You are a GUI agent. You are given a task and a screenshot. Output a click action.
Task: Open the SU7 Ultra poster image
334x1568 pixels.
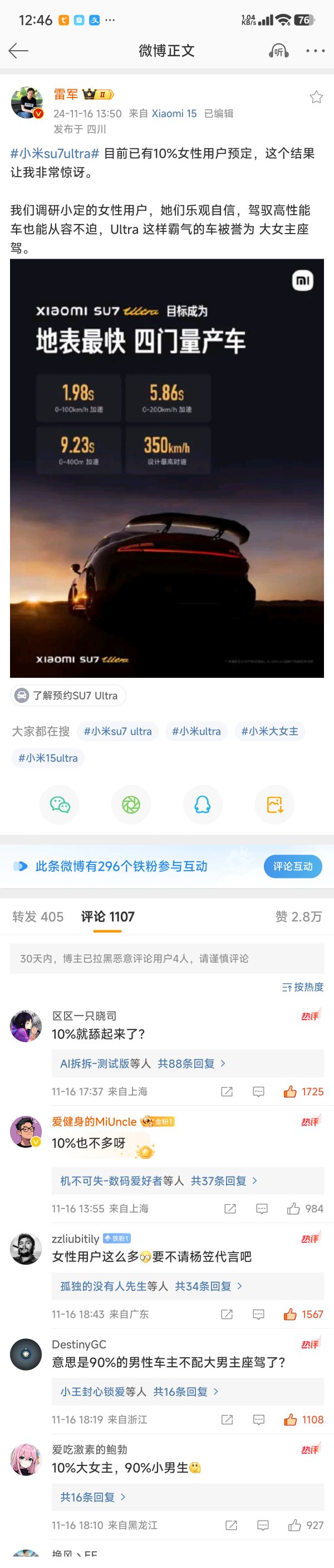[166, 468]
